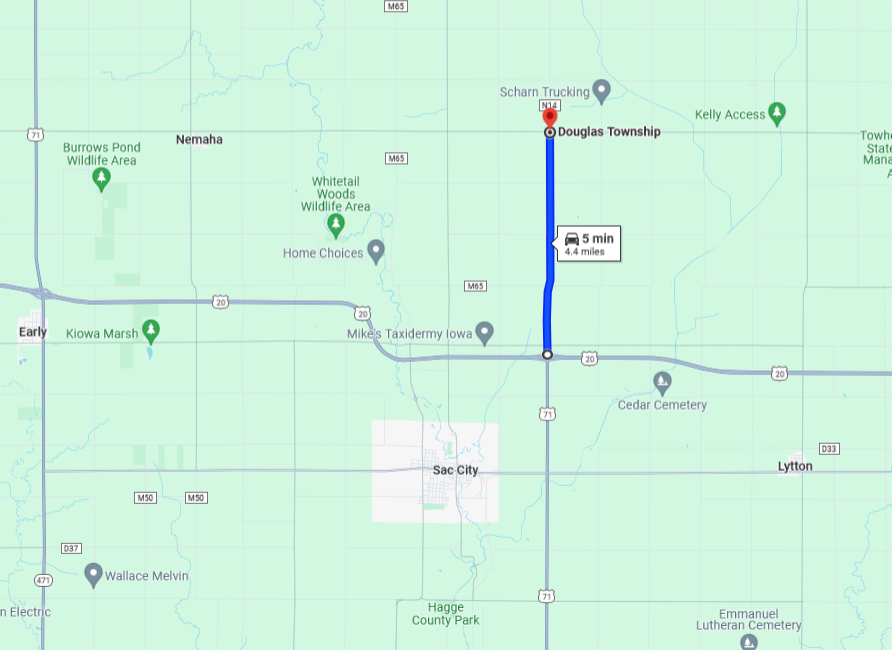Select the Kelly Access park marker
This screenshot has width=892, height=650.
(x=777, y=113)
